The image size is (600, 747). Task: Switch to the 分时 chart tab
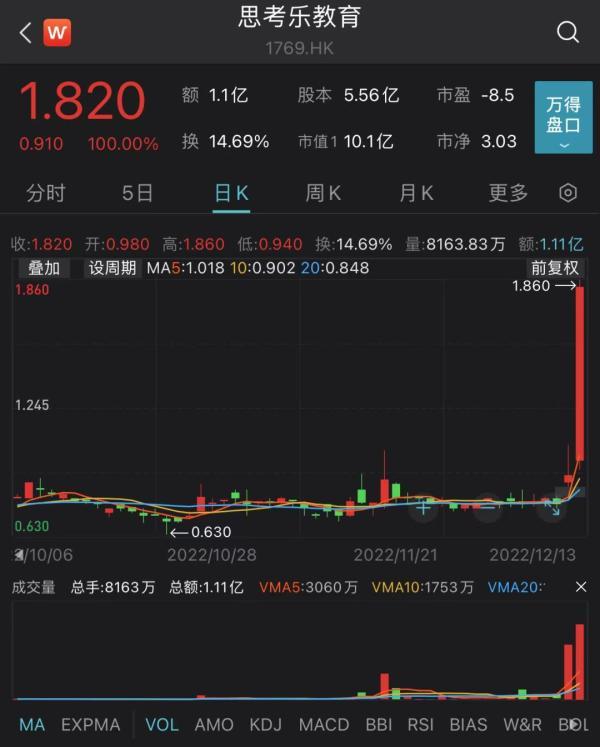tap(46, 193)
